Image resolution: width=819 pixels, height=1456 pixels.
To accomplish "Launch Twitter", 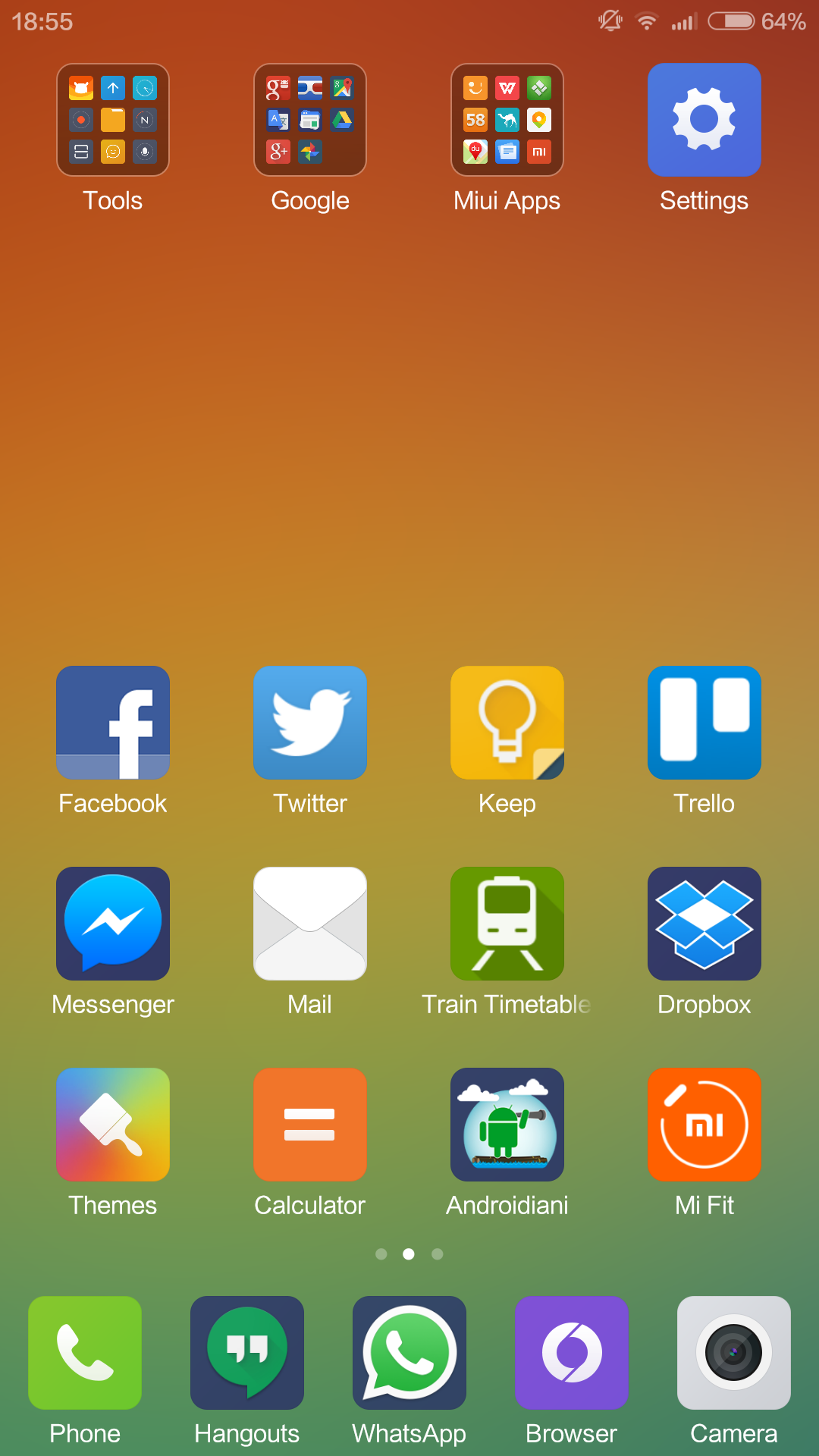I will tap(310, 723).
